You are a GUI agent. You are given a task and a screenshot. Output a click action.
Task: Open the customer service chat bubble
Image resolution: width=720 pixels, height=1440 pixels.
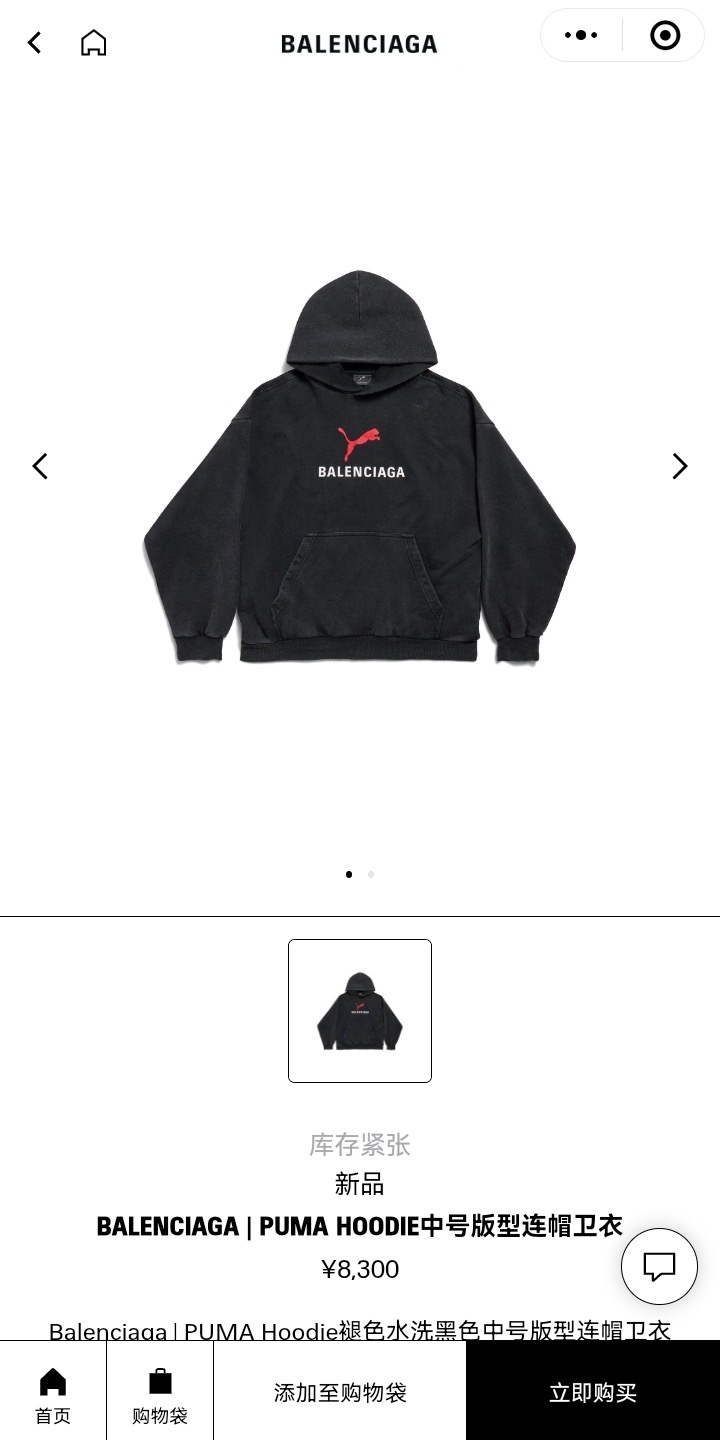click(x=659, y=1266)
